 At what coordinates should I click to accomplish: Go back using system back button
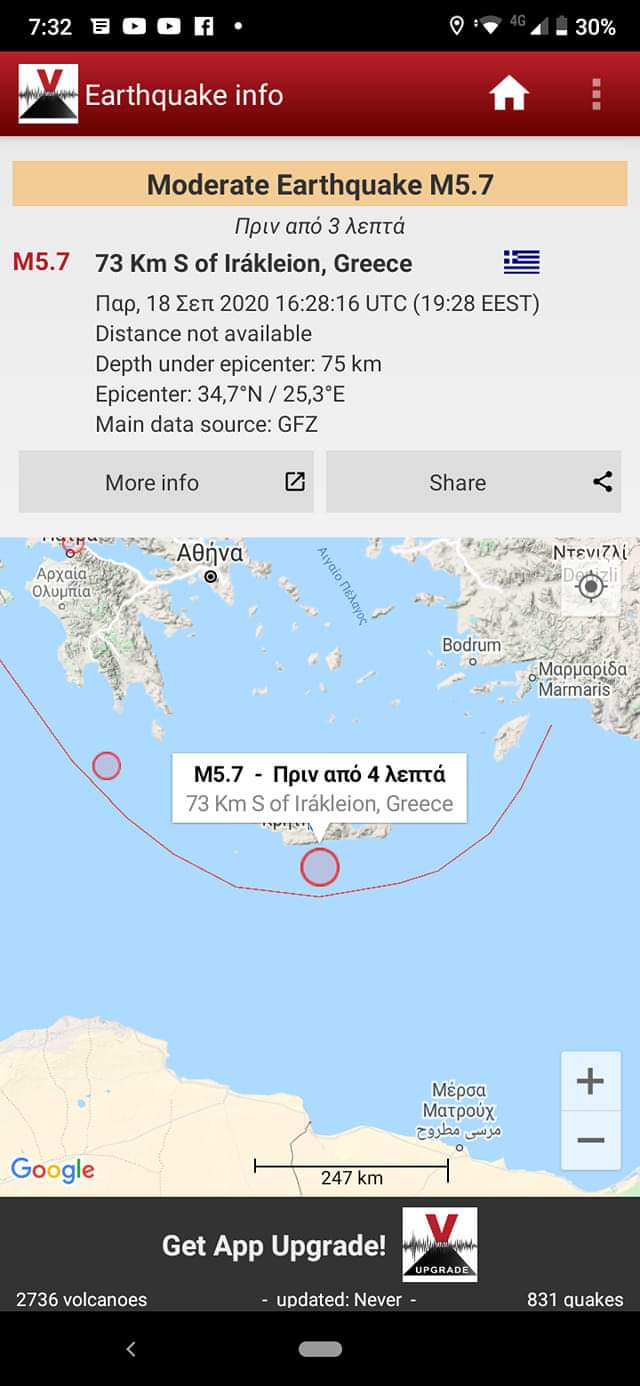tap(131, 1349)
